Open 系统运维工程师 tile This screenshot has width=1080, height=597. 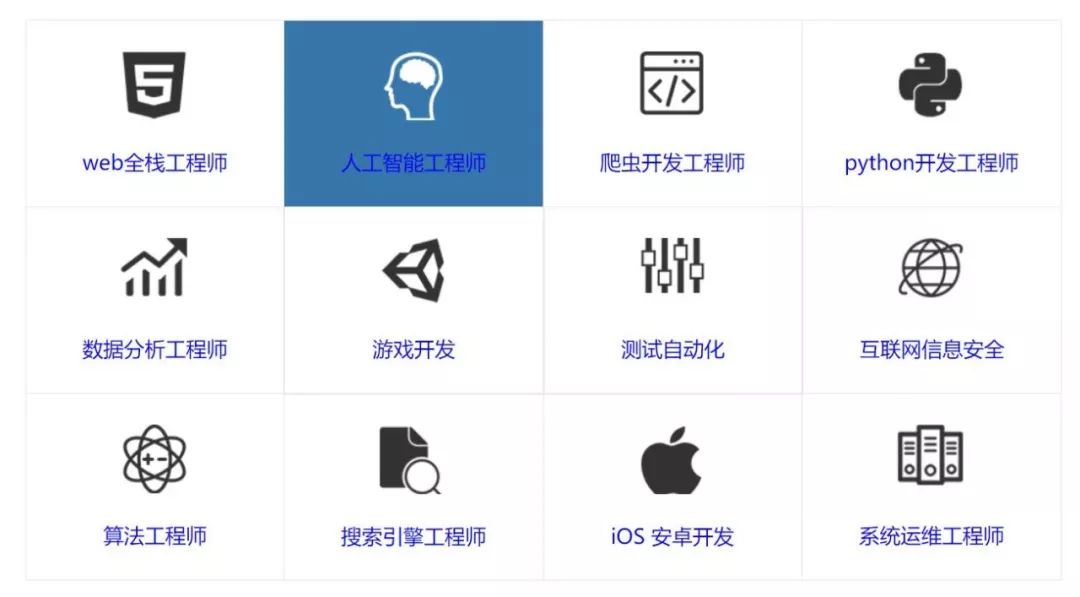pyautogui.click(x=931, y=487)
